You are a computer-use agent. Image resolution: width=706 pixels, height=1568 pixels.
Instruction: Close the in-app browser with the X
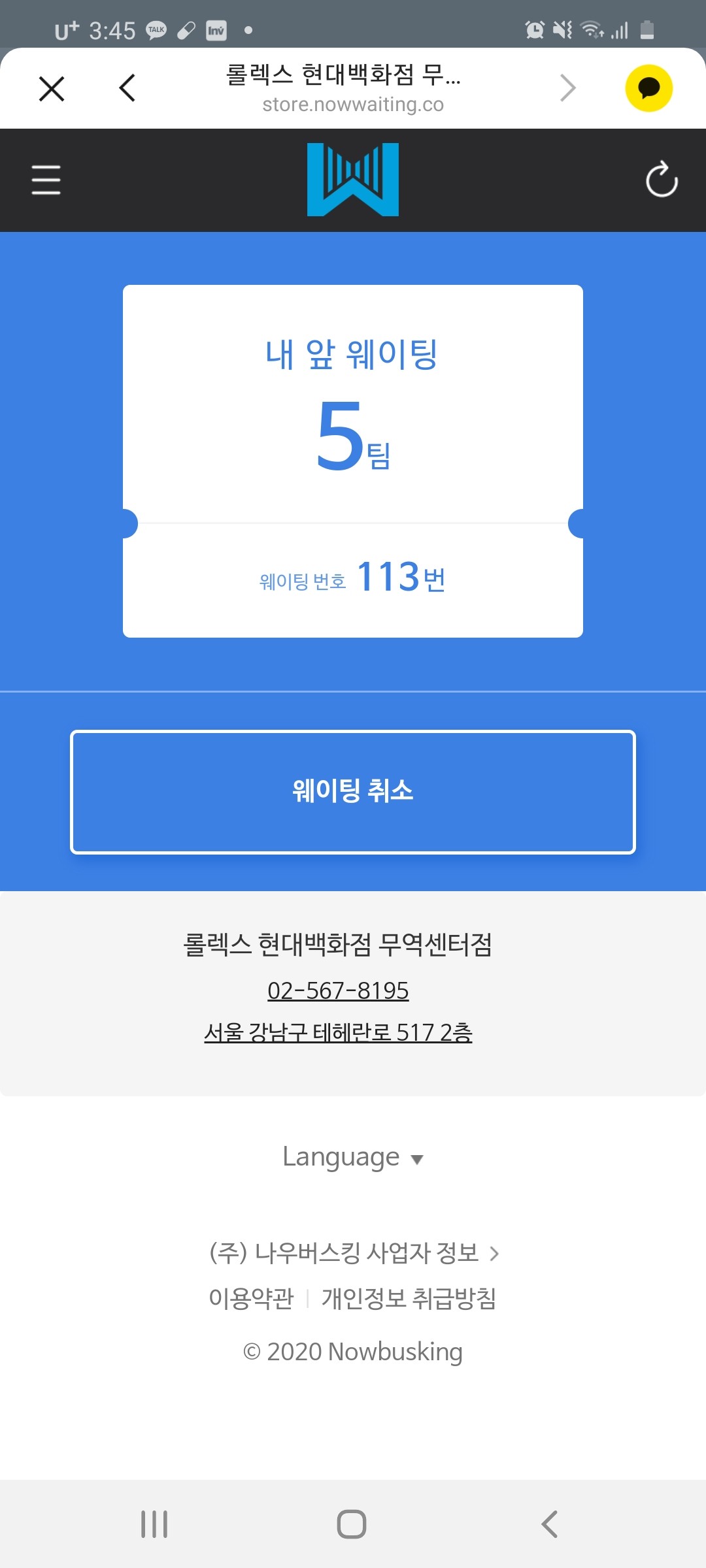click(52, 88)
